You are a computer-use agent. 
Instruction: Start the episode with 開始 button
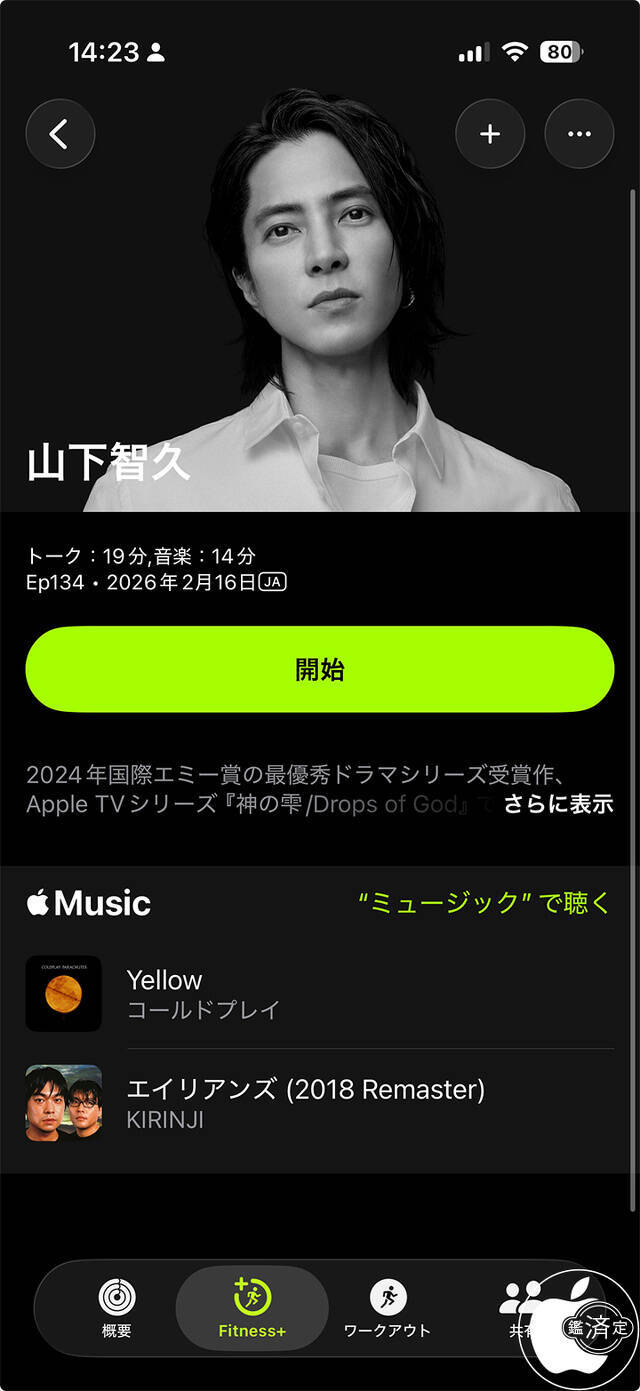(320, 669)
